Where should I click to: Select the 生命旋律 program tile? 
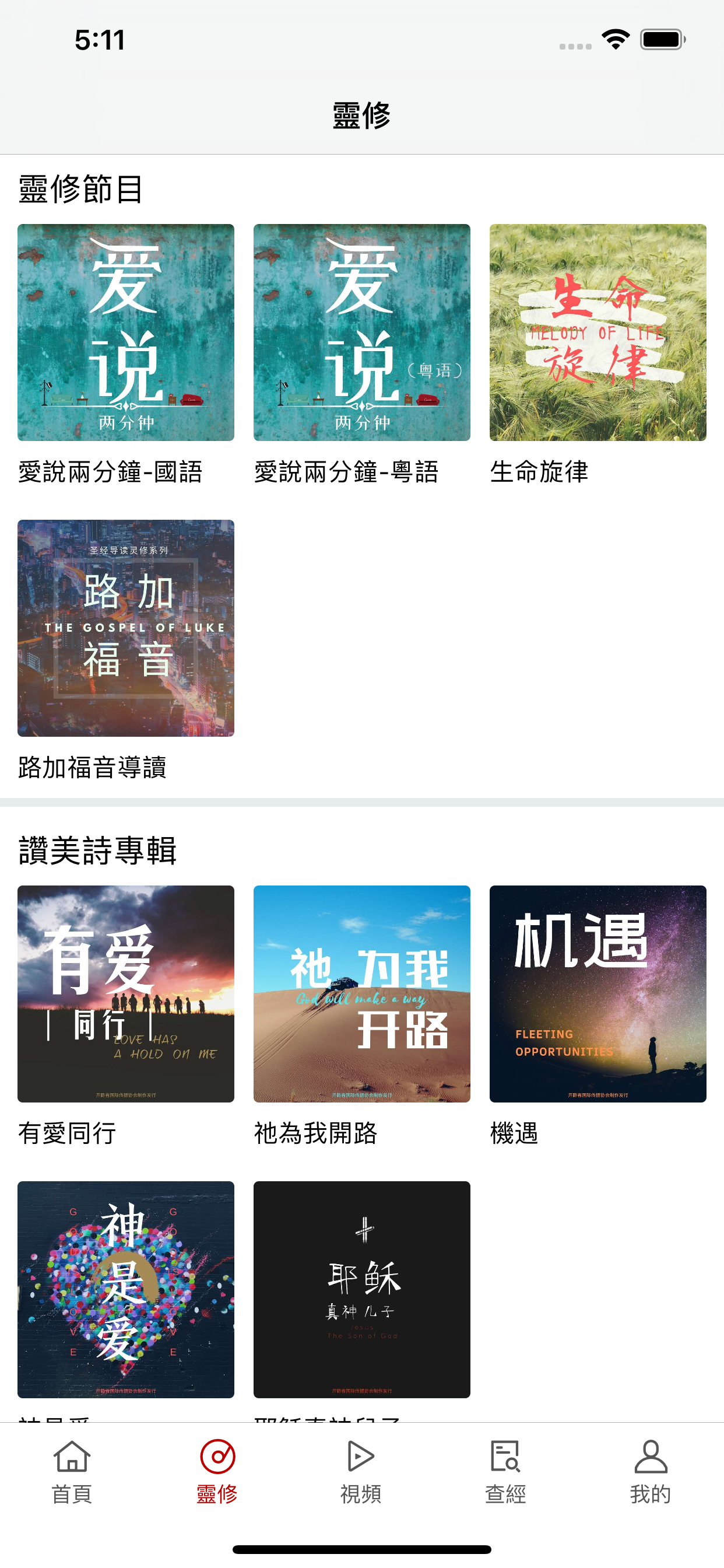pos(598,332)
